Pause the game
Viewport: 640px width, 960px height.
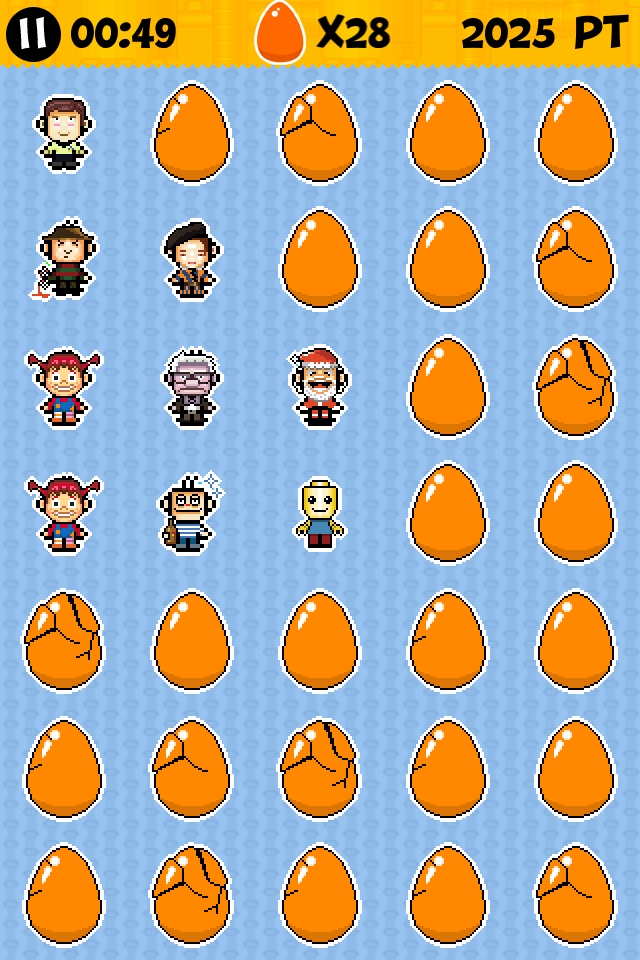[x=33, y=33]
